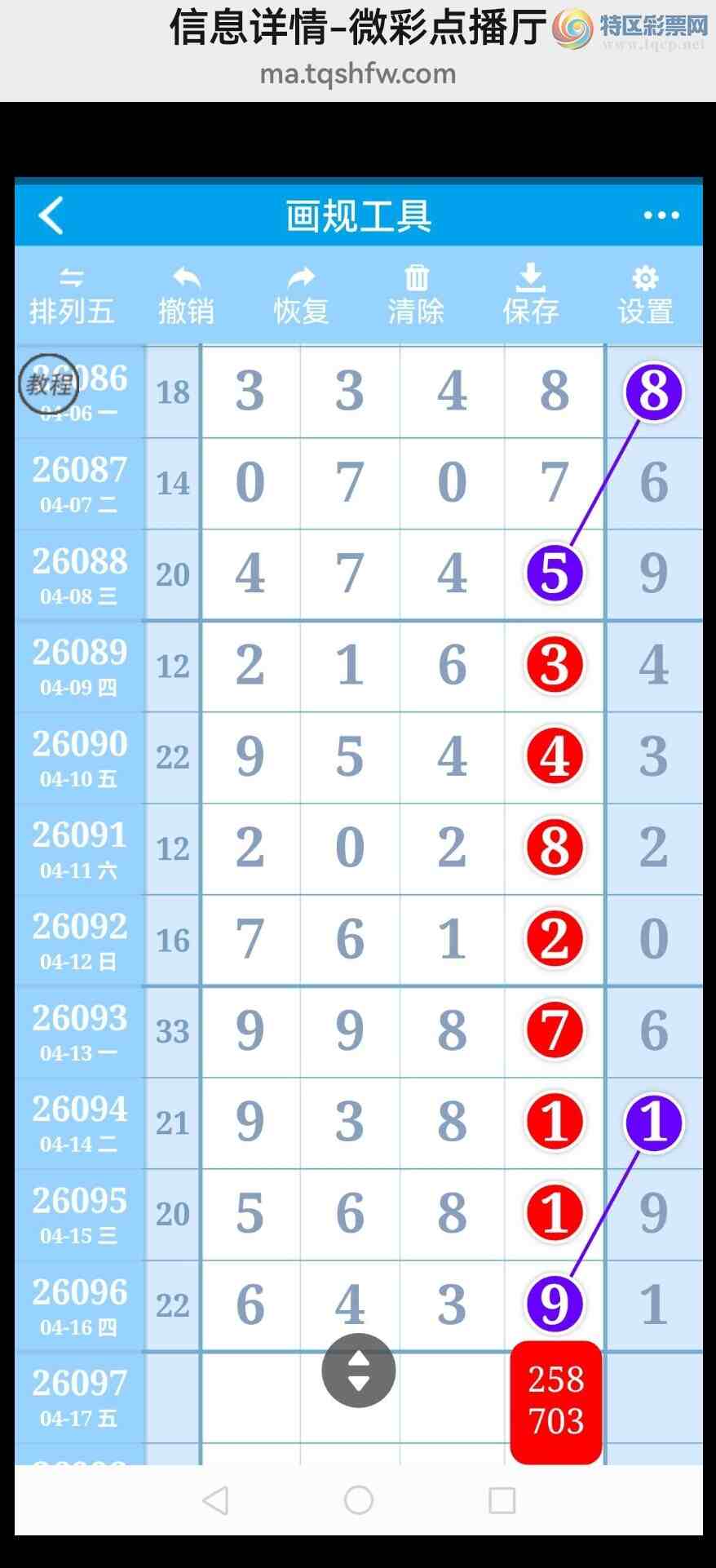Redo the action with 恢复

coord(301,296)
